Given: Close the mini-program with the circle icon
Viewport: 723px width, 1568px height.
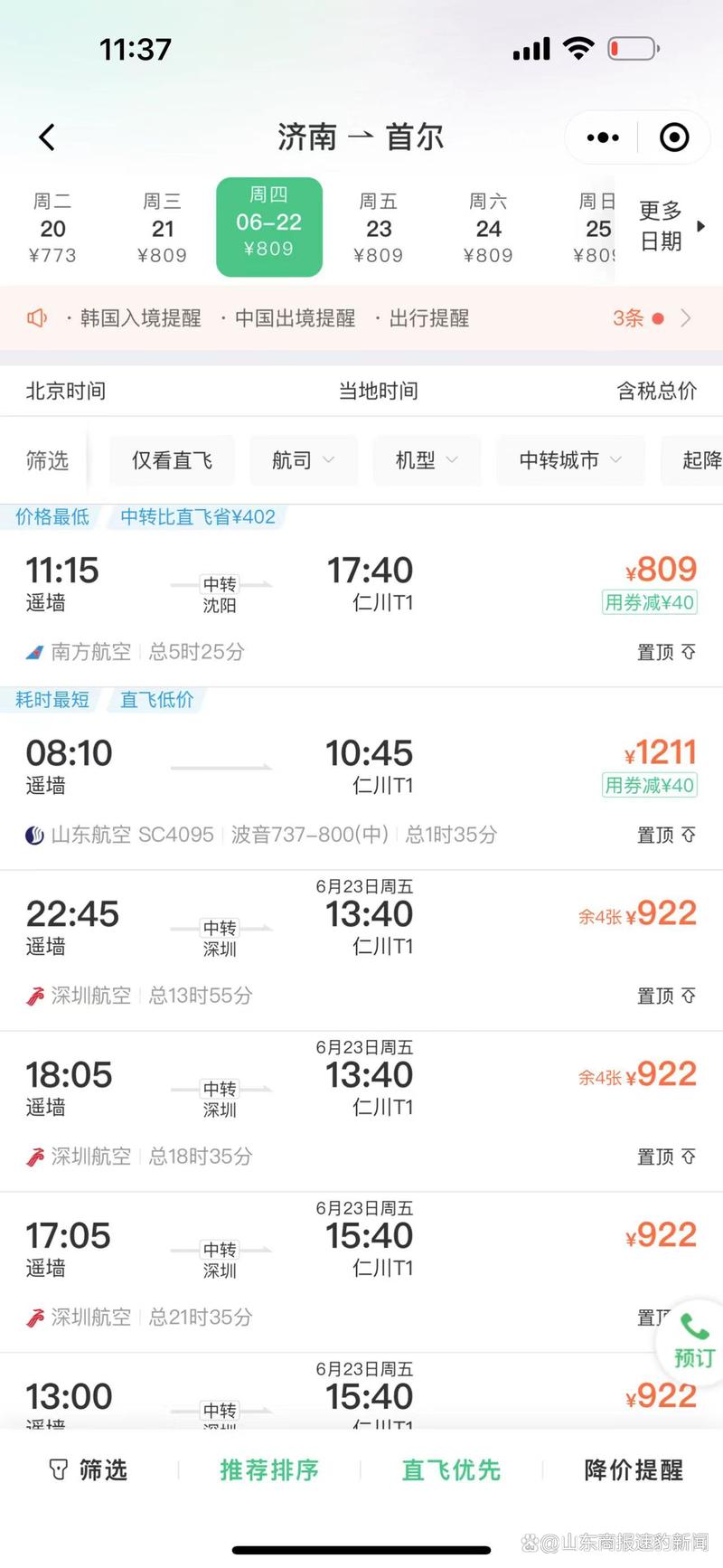Looking at the screenshot, I should (x=674, y=137).
